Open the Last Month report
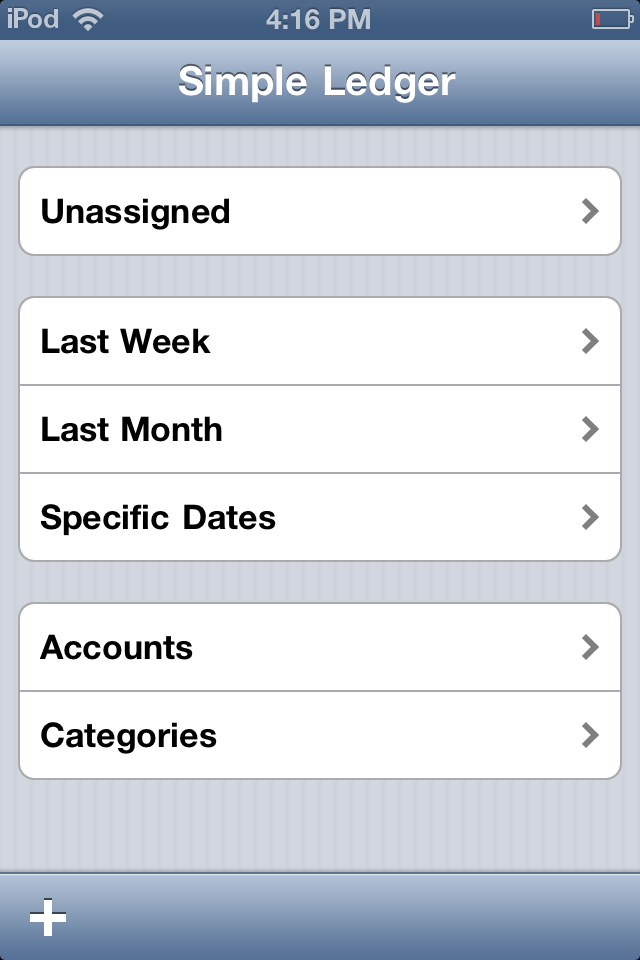Viewport: 640px width, 960px height. (x=320, y=430)
